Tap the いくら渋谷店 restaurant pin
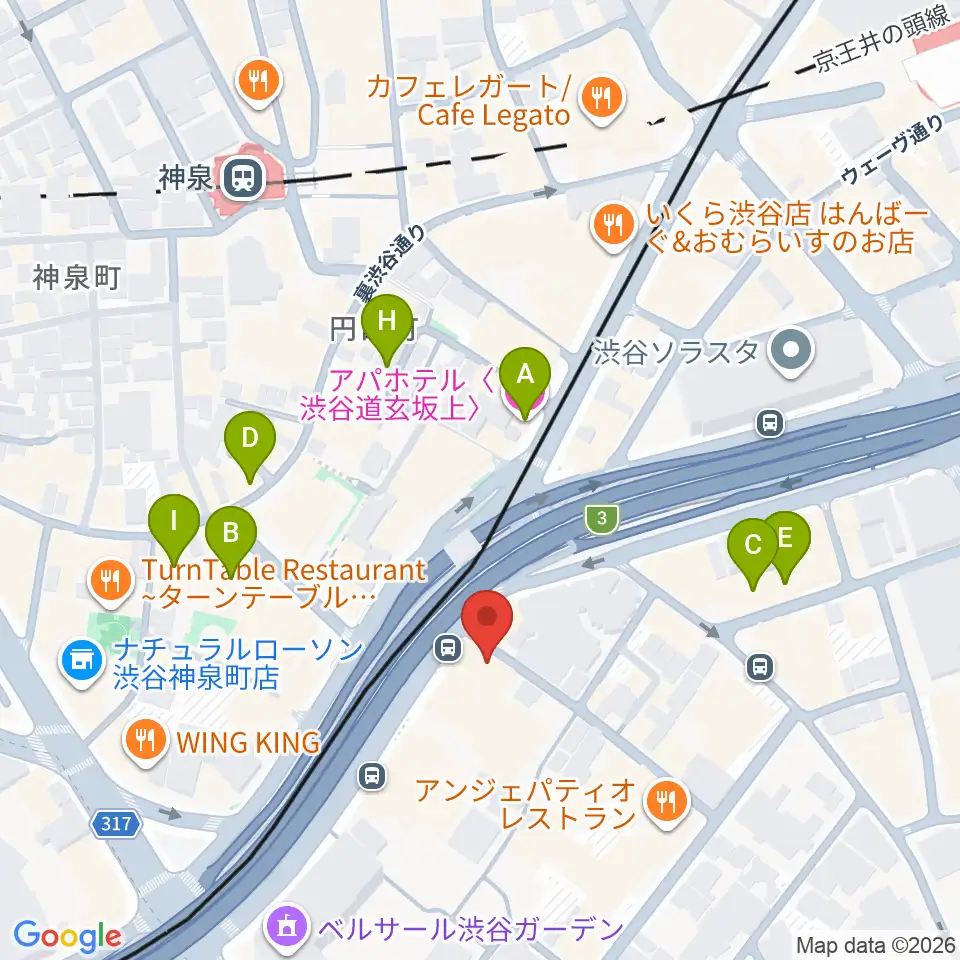The image size is (960, 960). click(614, 227)
